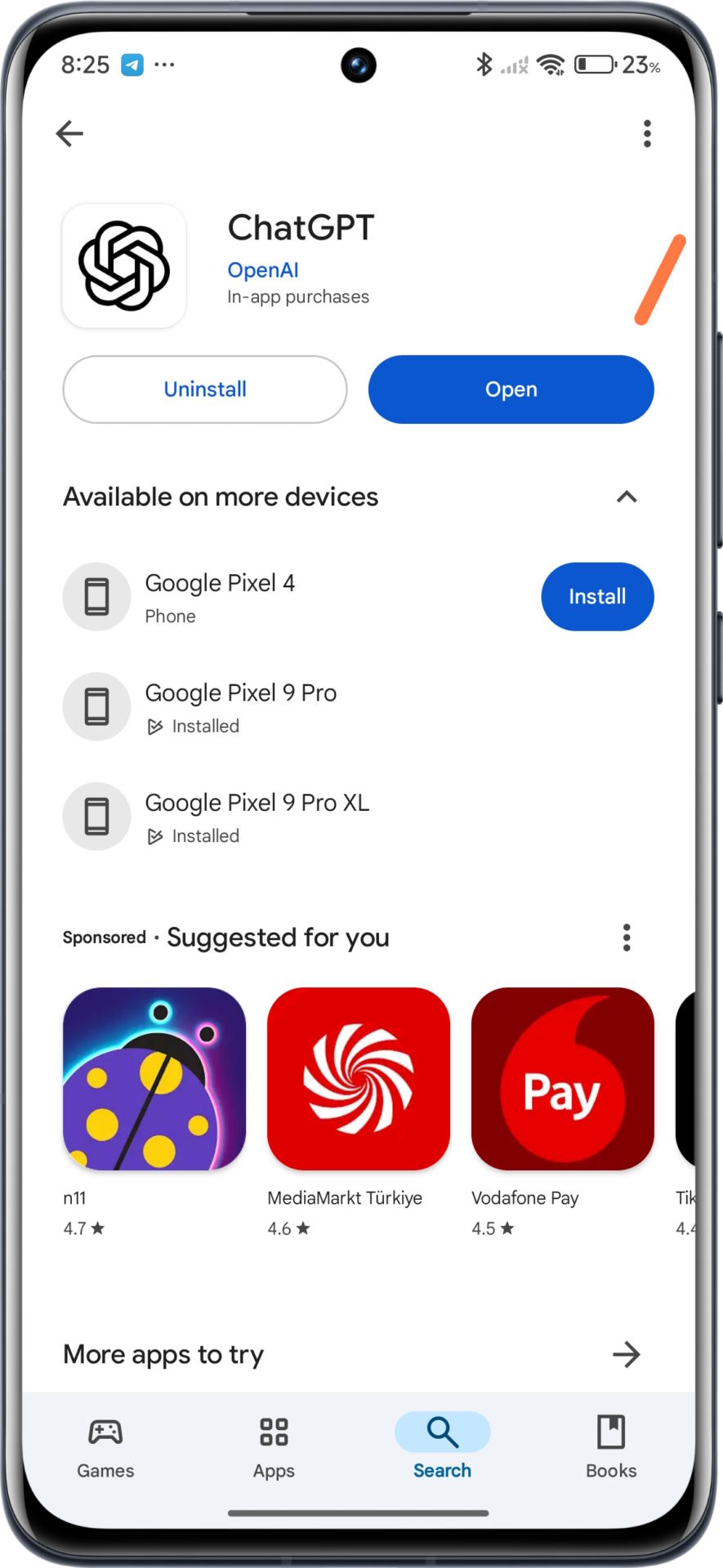This screenshot has height=1568, width=723.
Task: Select the Vodafone Pay app card
Action: point(563,1079)
